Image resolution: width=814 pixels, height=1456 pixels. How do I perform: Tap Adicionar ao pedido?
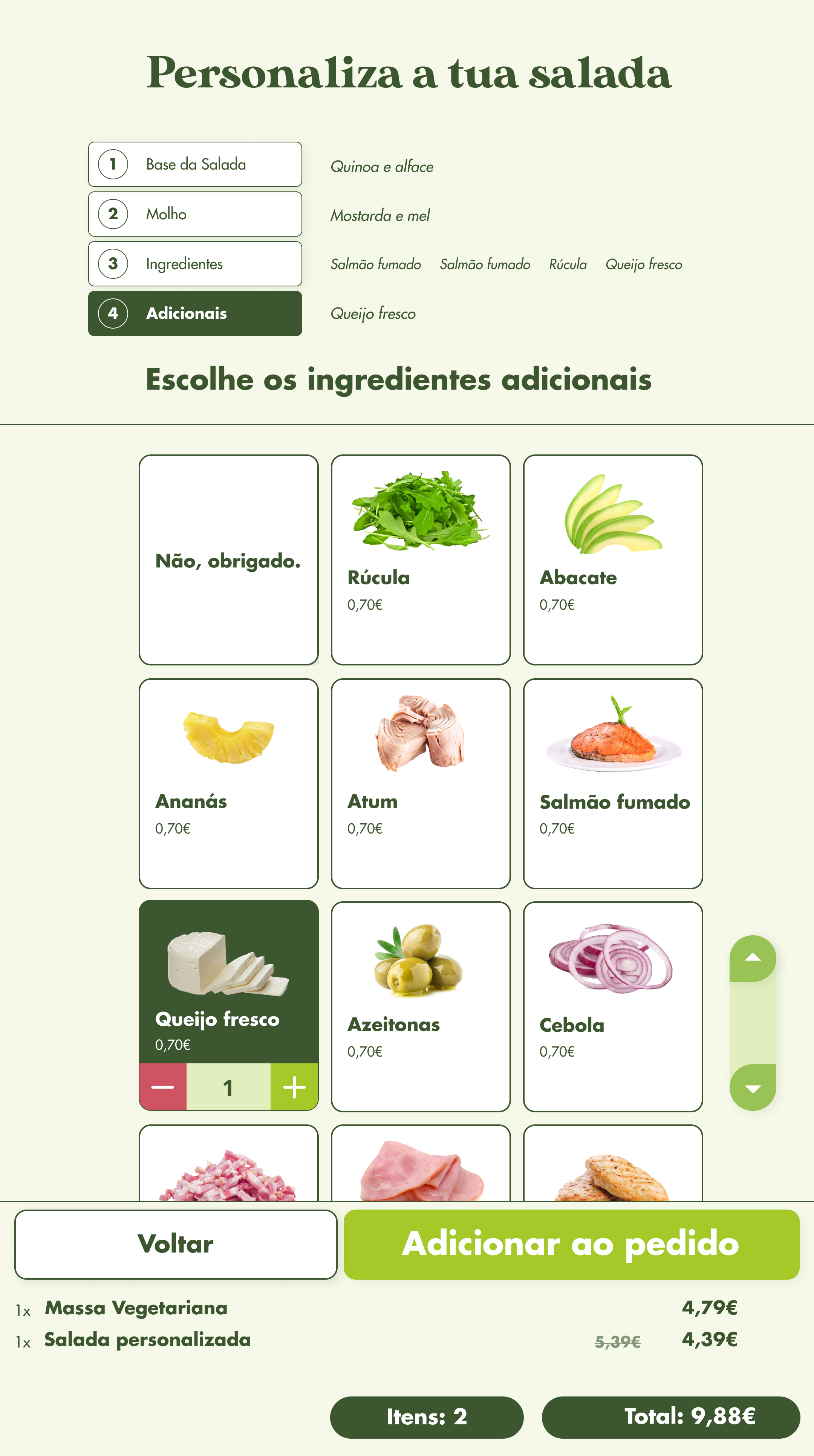(571, 1244)
